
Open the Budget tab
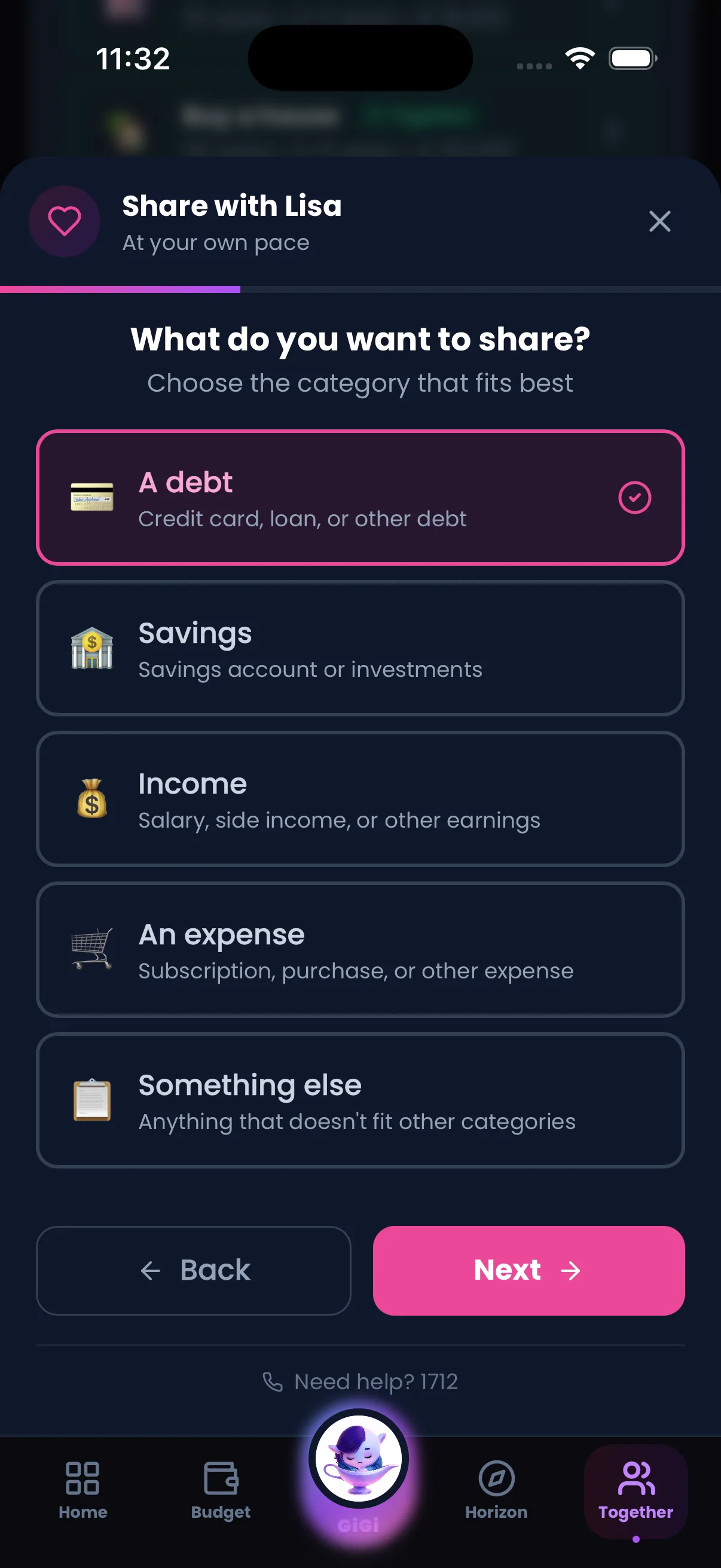tap(220, 1490)
